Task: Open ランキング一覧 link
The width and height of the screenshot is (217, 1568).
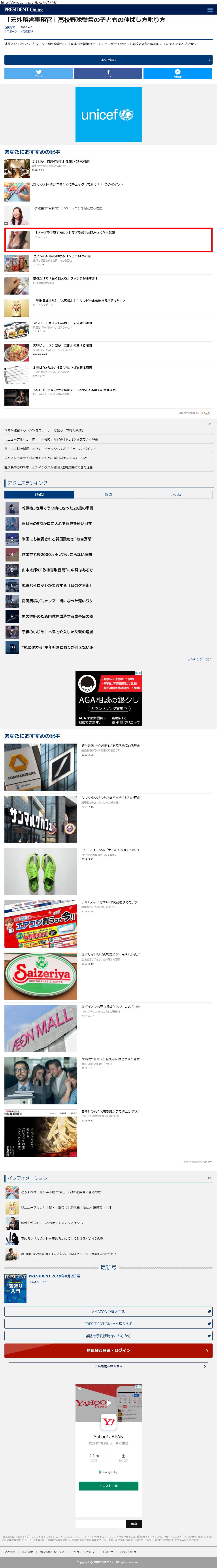Action: click(x=199, y=659)
